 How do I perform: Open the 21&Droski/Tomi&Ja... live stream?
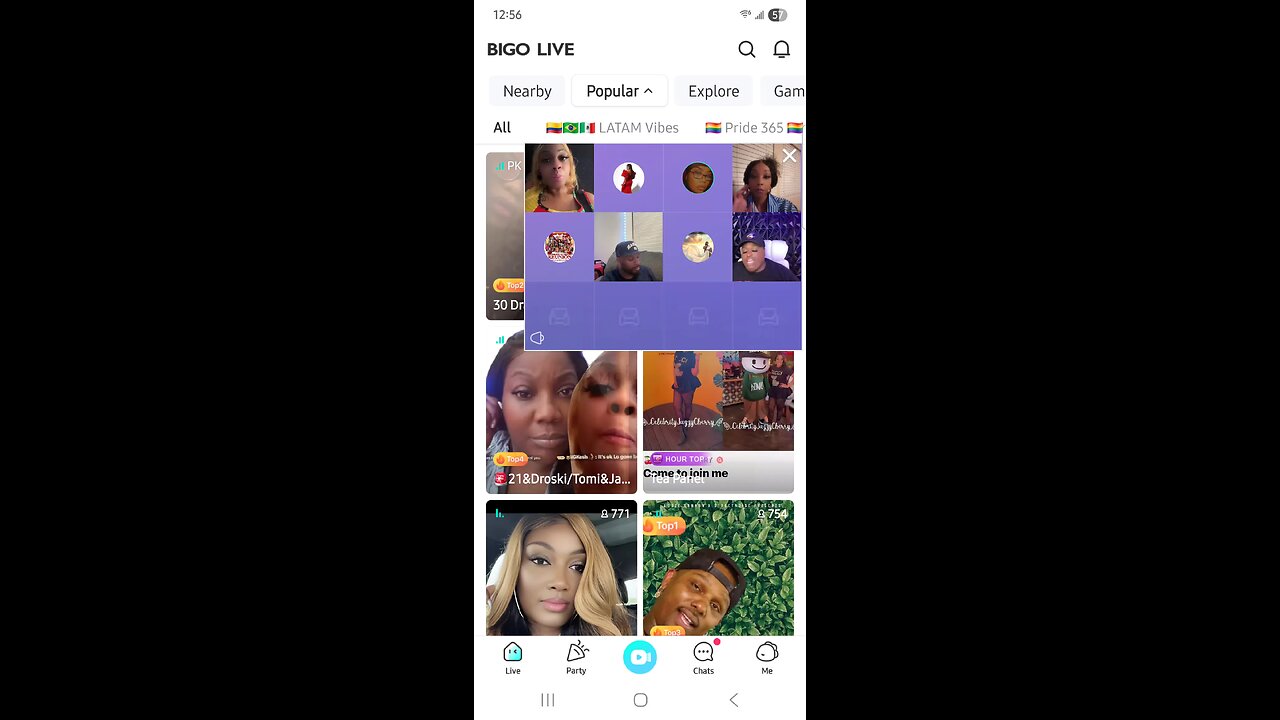pyautogui.click(x=561, y=420)
